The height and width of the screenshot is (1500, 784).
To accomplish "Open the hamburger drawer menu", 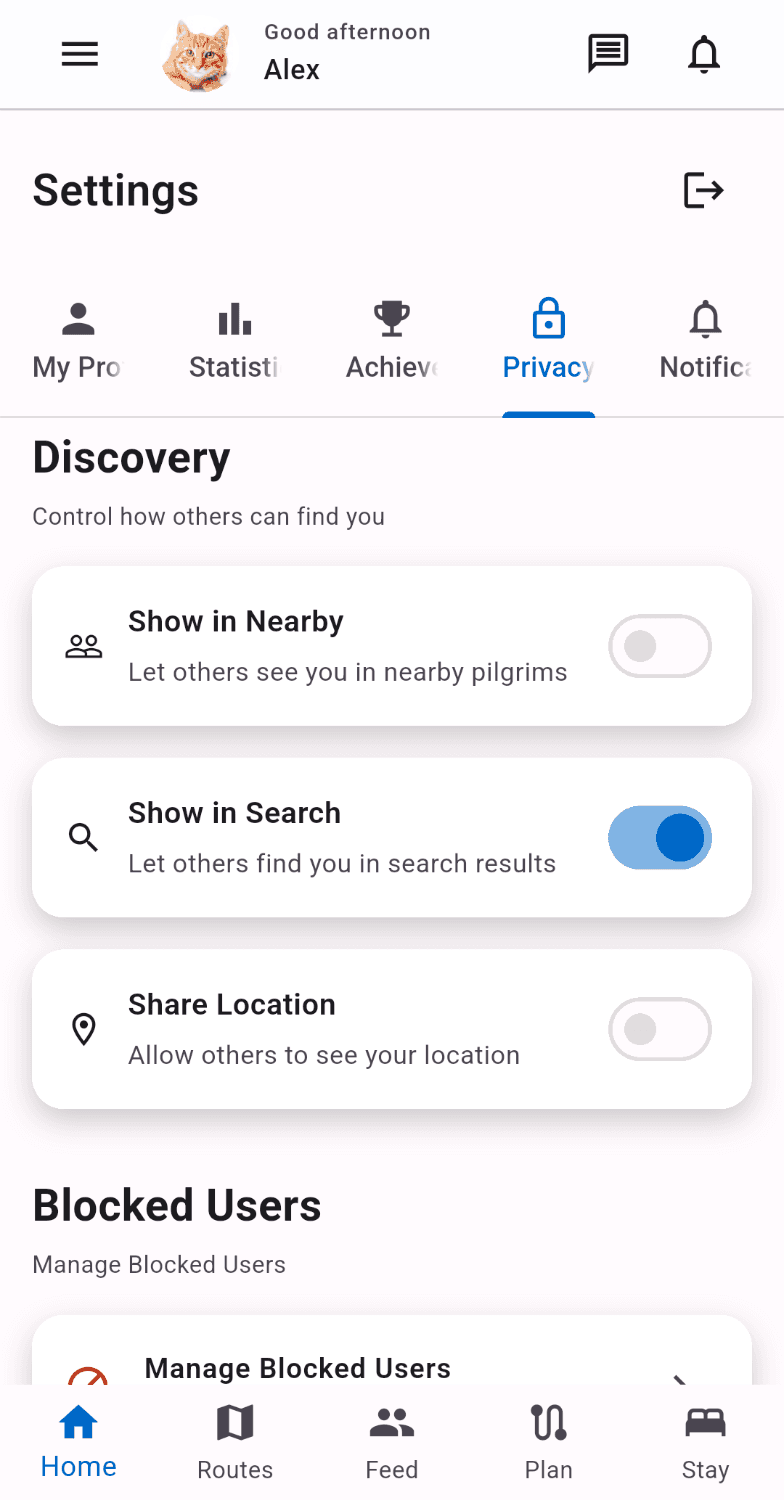I will point(80,54).
